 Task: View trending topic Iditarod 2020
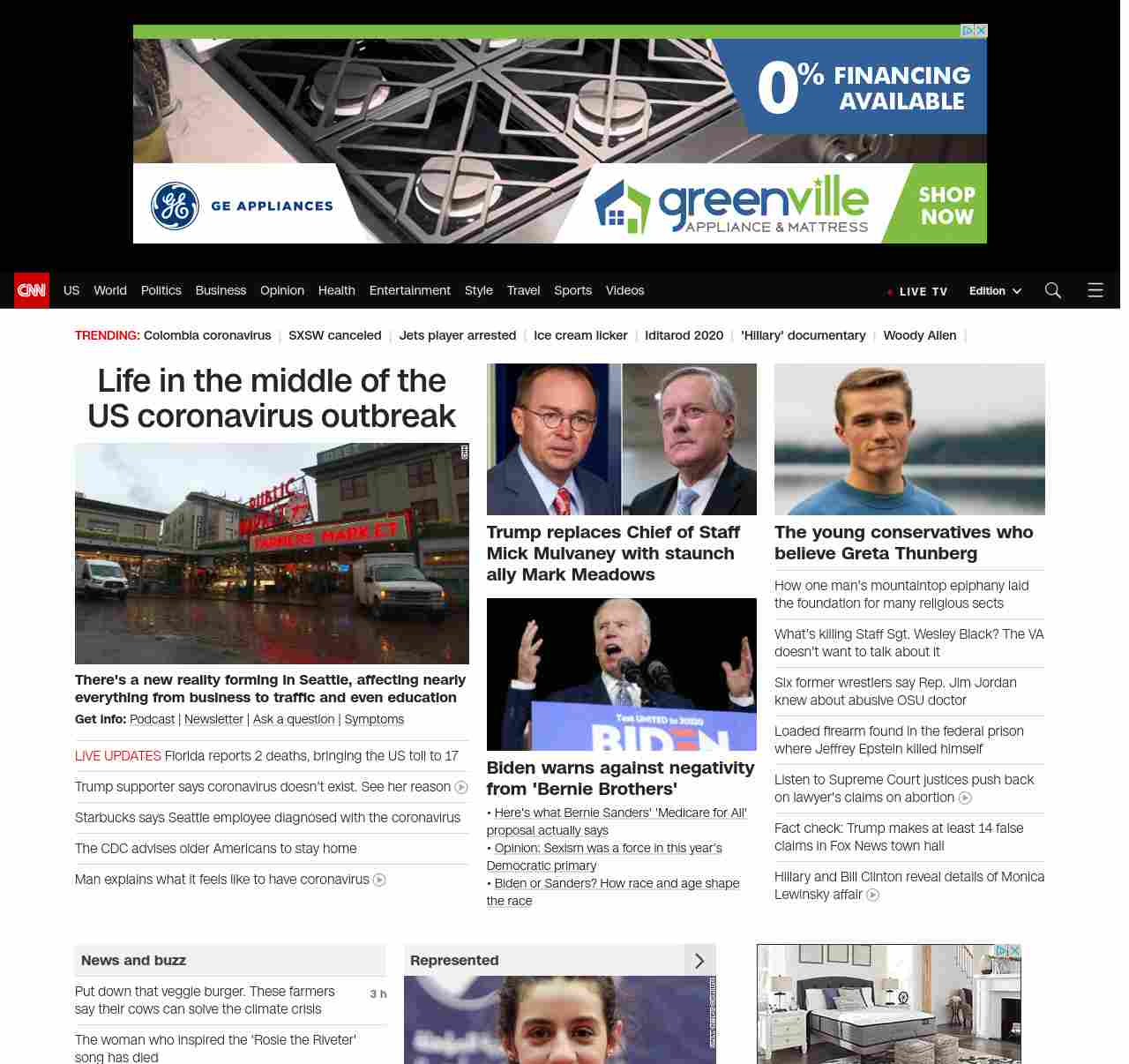[x=684, y=335]
